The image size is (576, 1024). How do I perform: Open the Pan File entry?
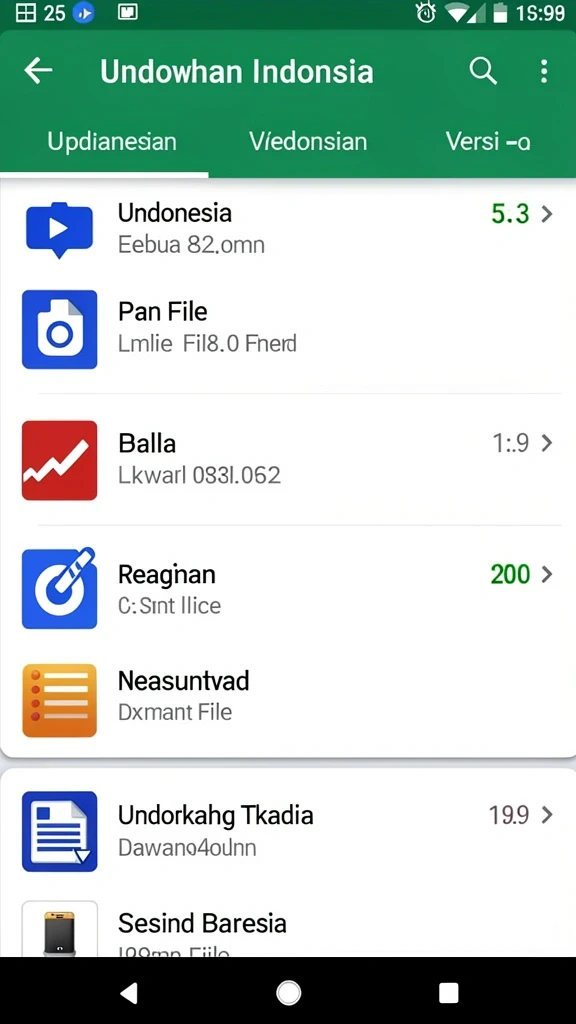pos(288,328)
